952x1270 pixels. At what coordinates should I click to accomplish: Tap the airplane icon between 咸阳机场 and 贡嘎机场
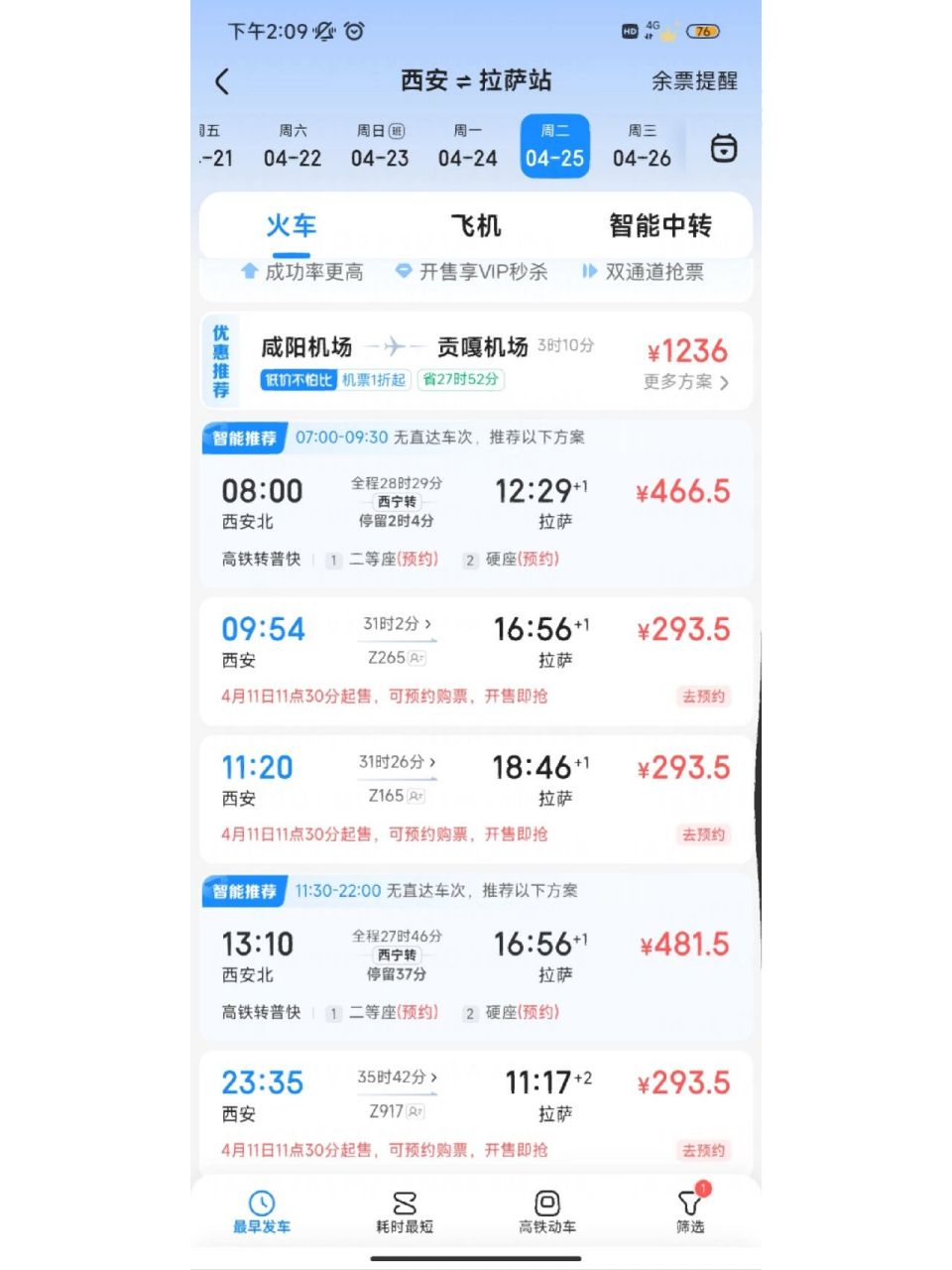point(394,347)
